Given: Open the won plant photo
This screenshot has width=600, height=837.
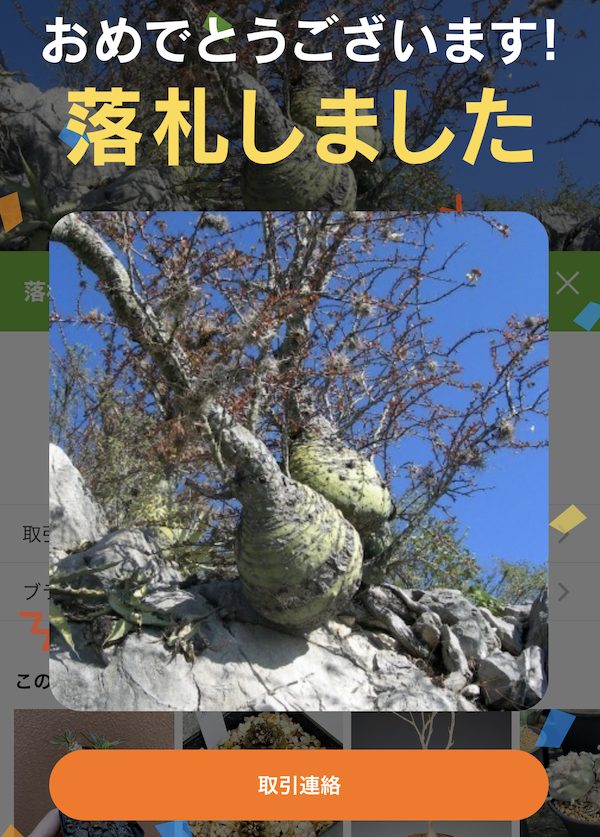Looking at the screenshot, I should [299, 460].
